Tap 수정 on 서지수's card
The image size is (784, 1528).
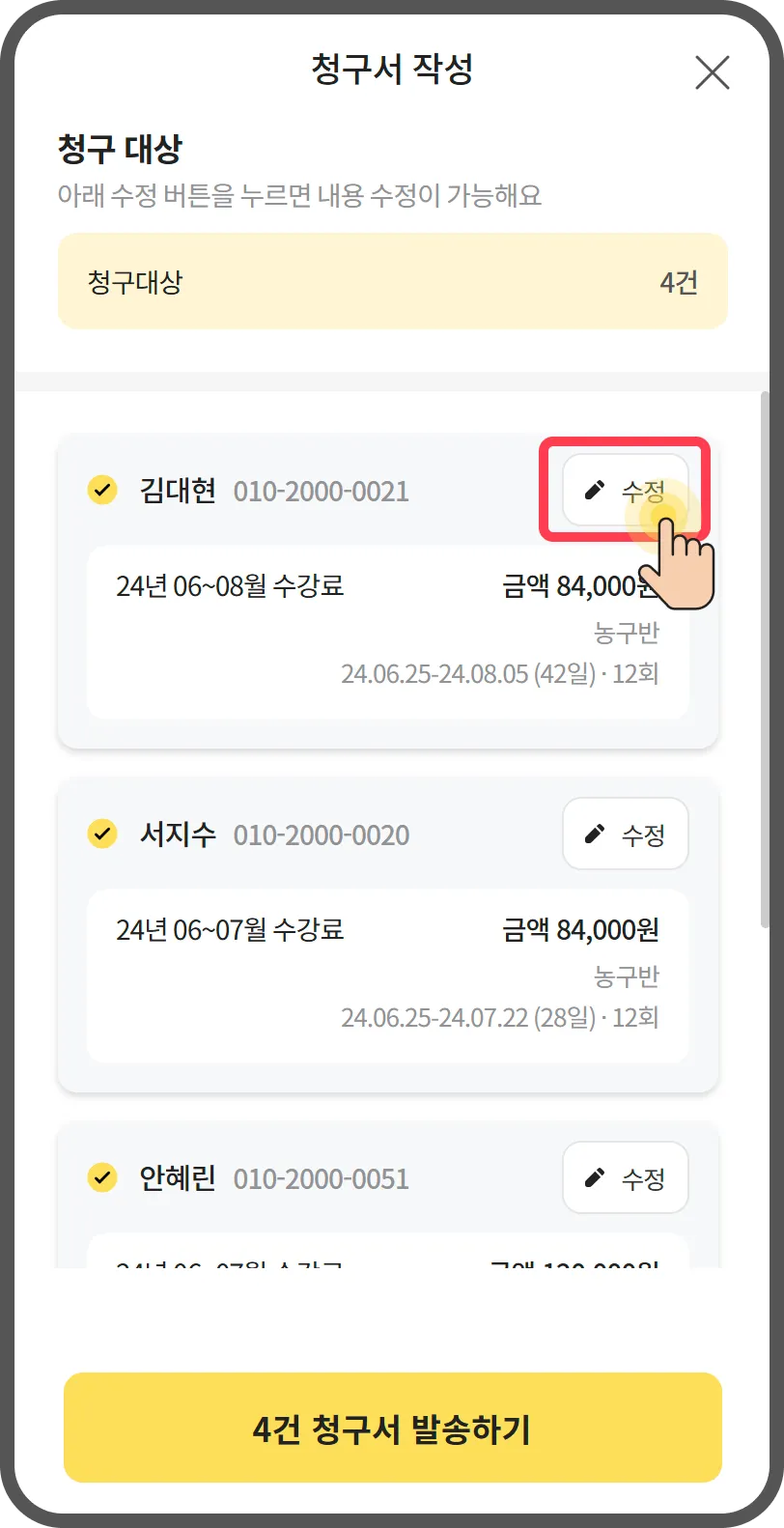pos(625,834)
